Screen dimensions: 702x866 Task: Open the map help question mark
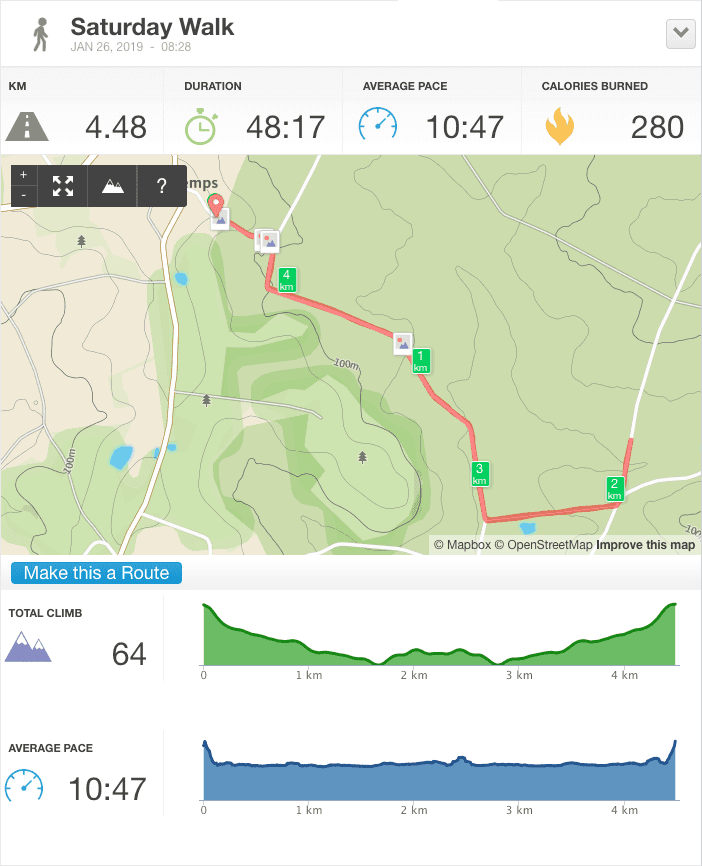[161, 186]
